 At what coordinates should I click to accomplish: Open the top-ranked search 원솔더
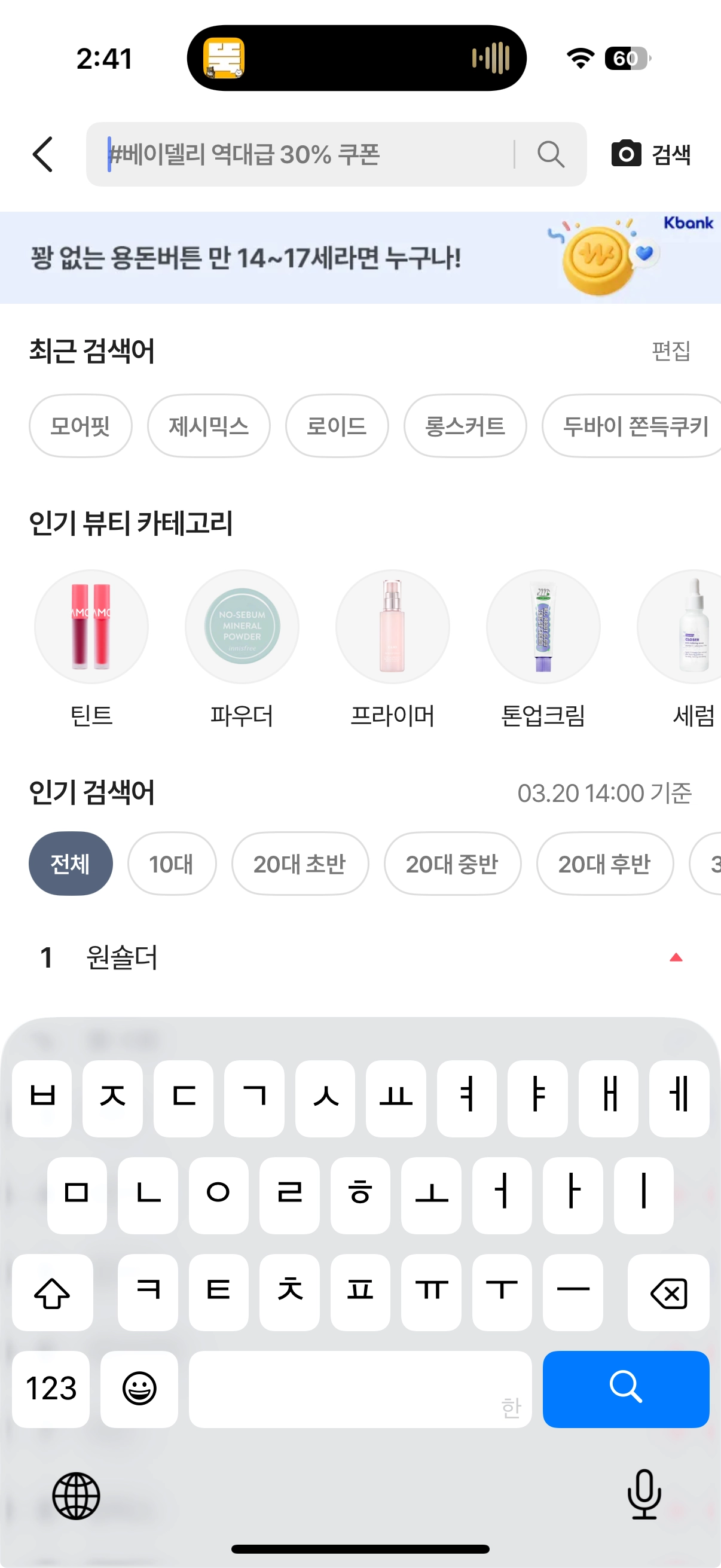click(x=122, y=957)
